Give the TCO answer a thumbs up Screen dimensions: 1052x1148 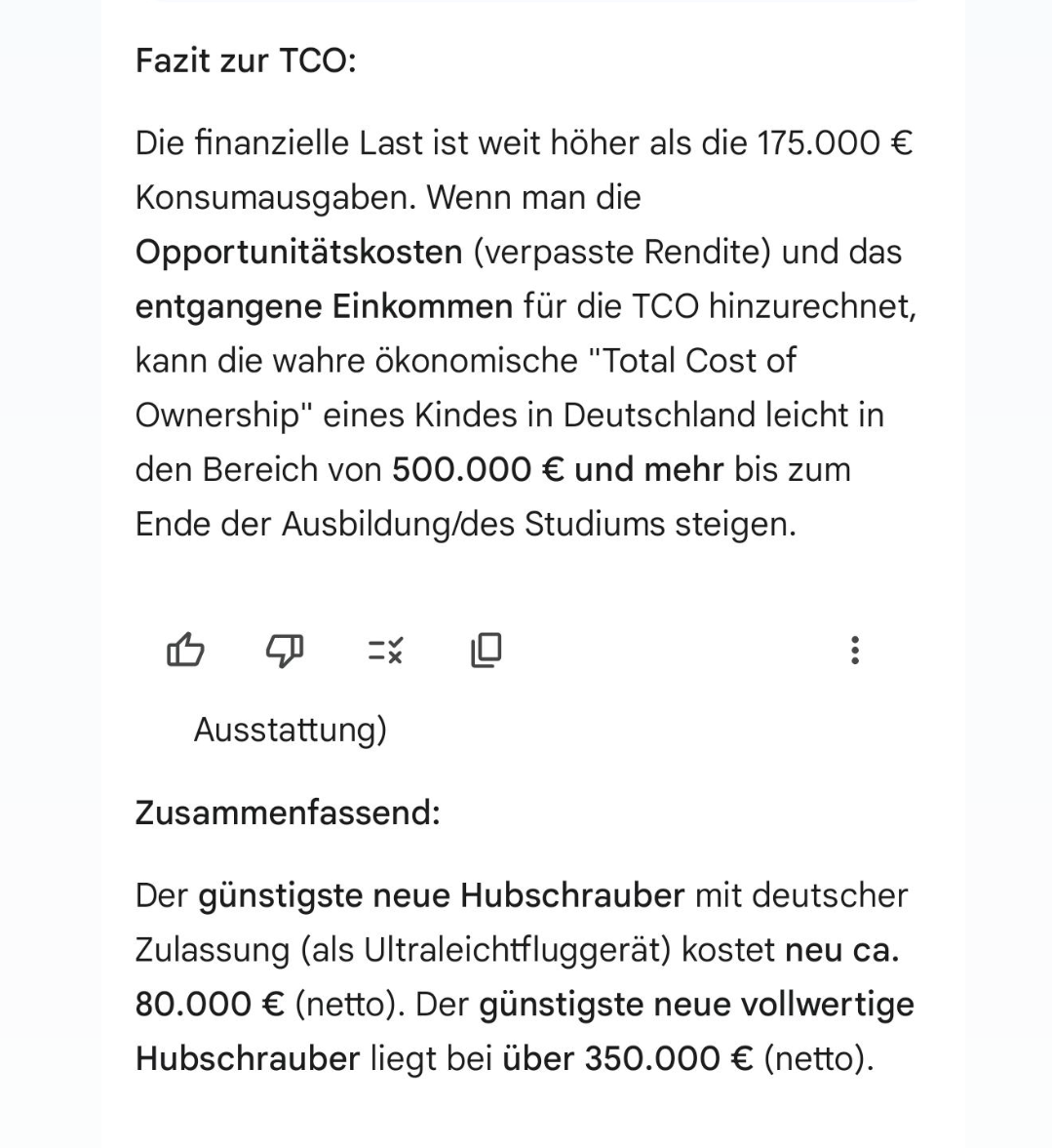(x=185, y=650)
